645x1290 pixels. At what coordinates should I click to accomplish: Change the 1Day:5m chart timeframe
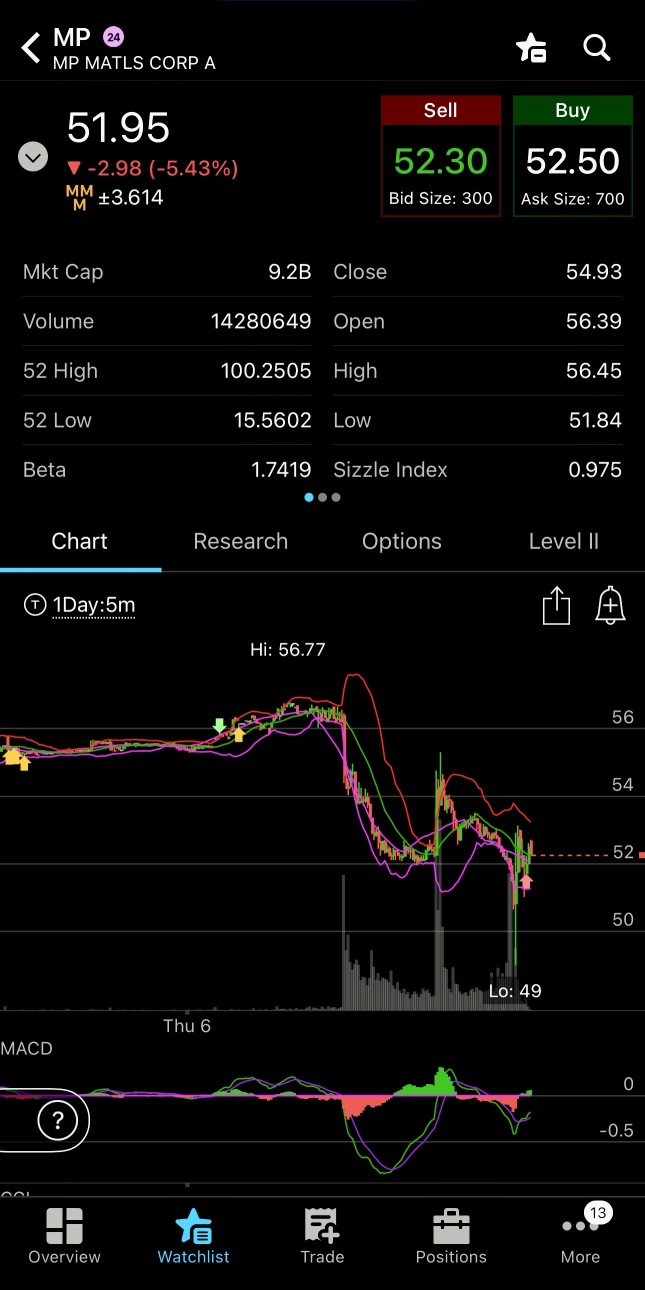click(93, 605)
